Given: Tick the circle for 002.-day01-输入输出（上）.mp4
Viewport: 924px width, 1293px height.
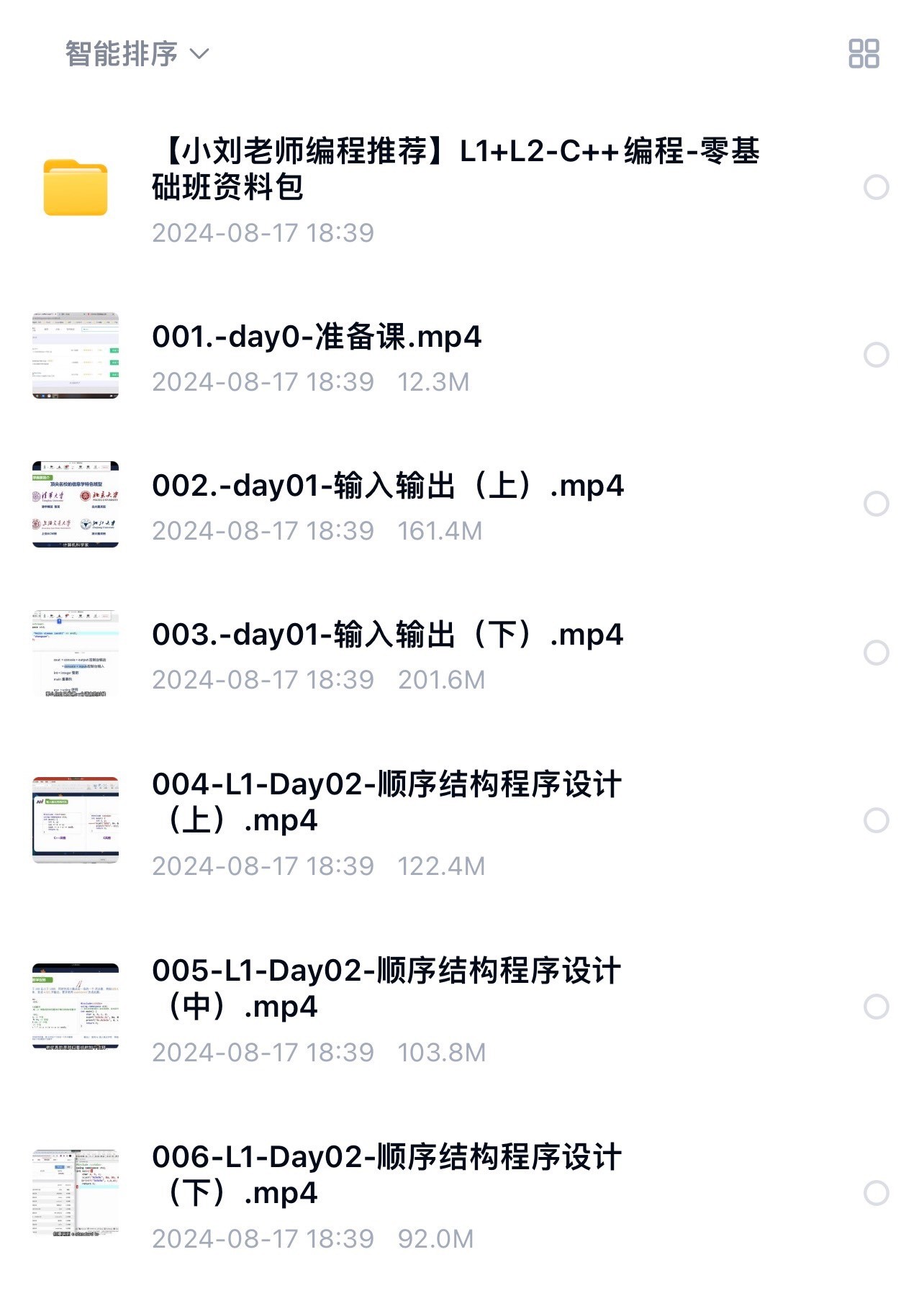Looking at the screenshot, I should click(x=876, y=504).
